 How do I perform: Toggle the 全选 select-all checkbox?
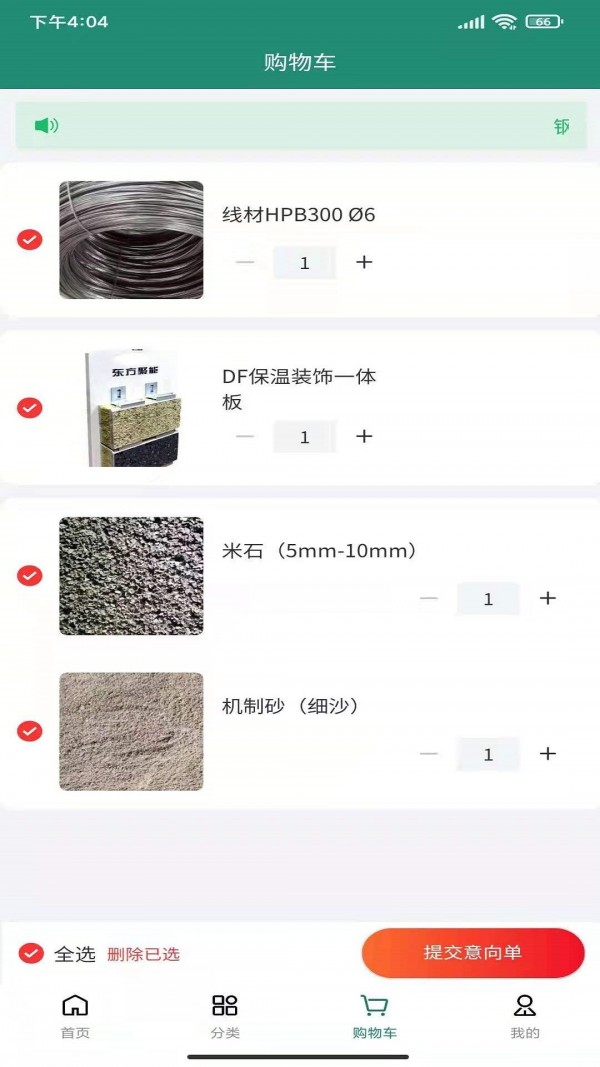pyautogui.click(x=31, y=953)
